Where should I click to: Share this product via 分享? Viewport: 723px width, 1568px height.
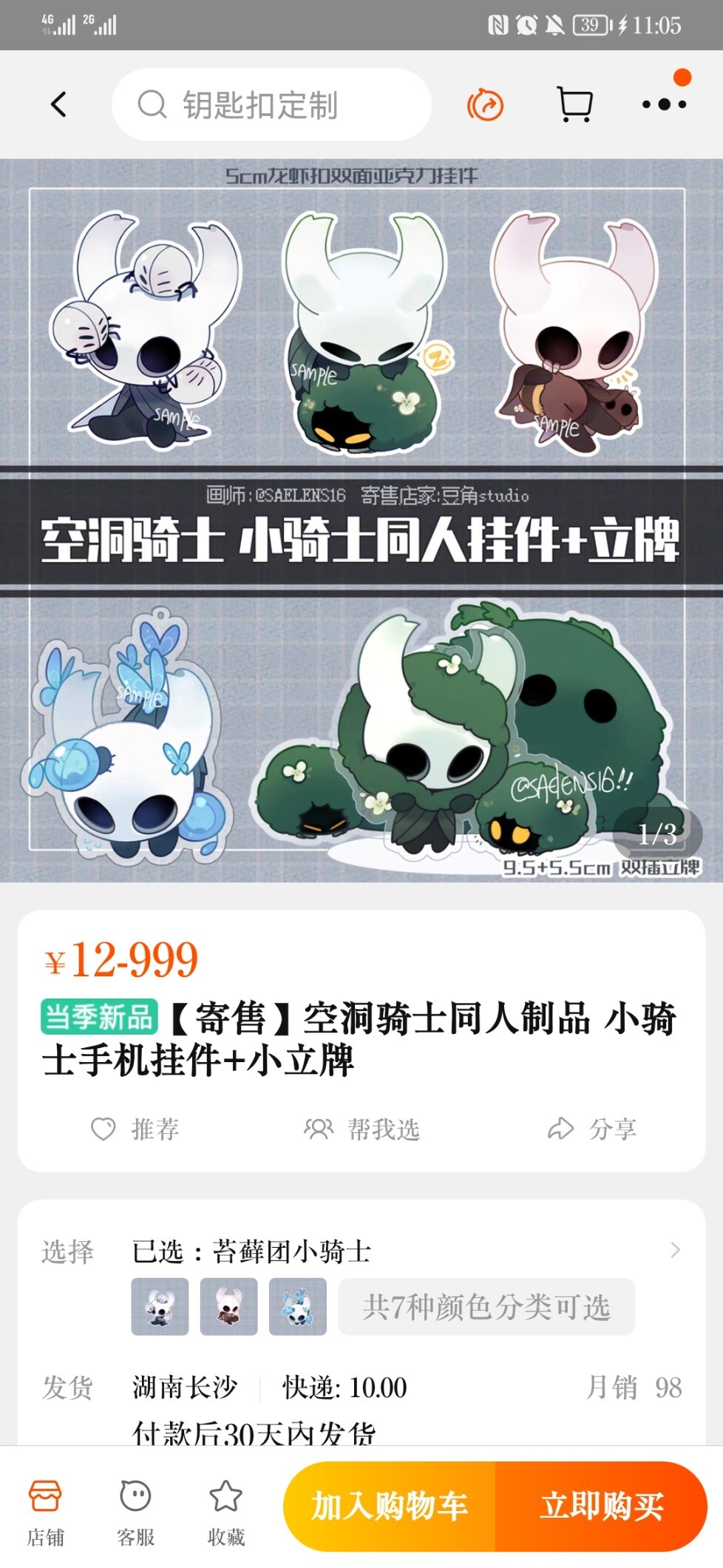click(x=591, y=1129)
